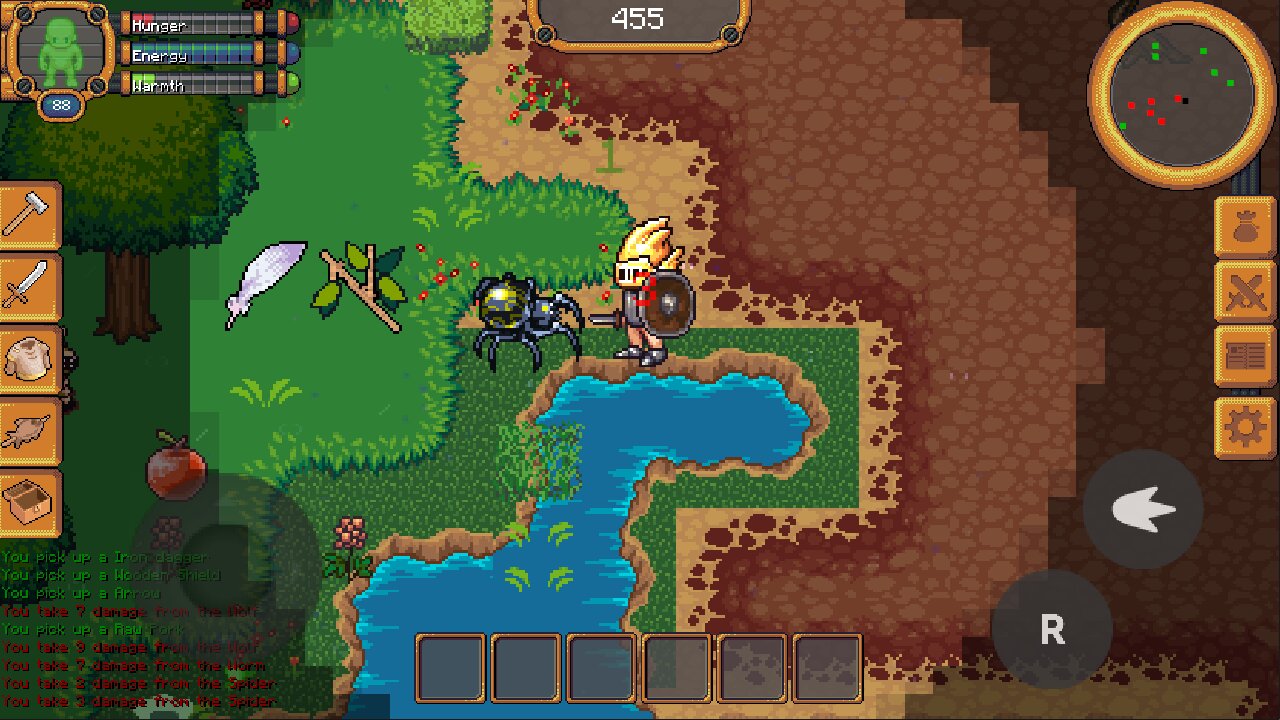Open the green character portrait
This screenshot has width=1280, height=720.
60,50
